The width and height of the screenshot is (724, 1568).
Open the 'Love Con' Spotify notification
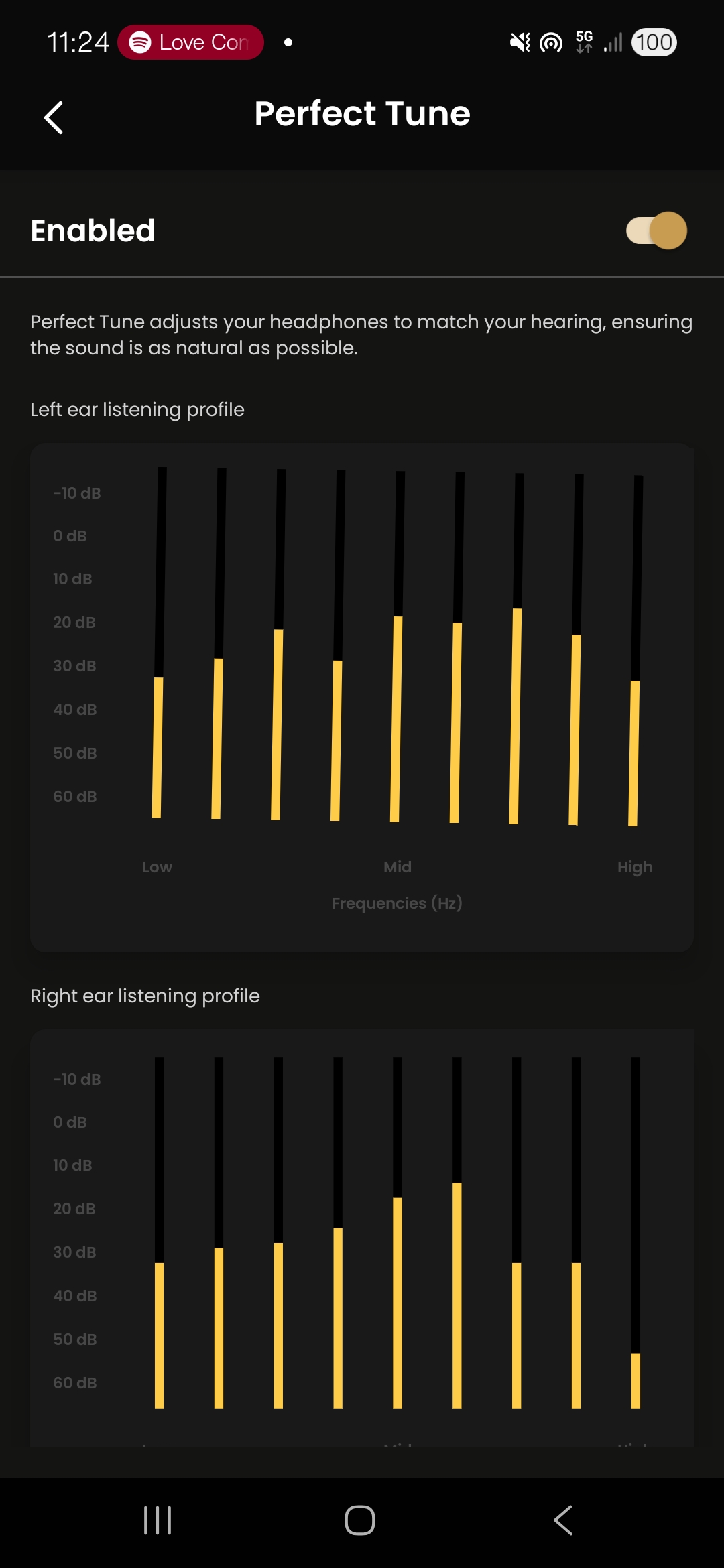click(x=191, y=42)
